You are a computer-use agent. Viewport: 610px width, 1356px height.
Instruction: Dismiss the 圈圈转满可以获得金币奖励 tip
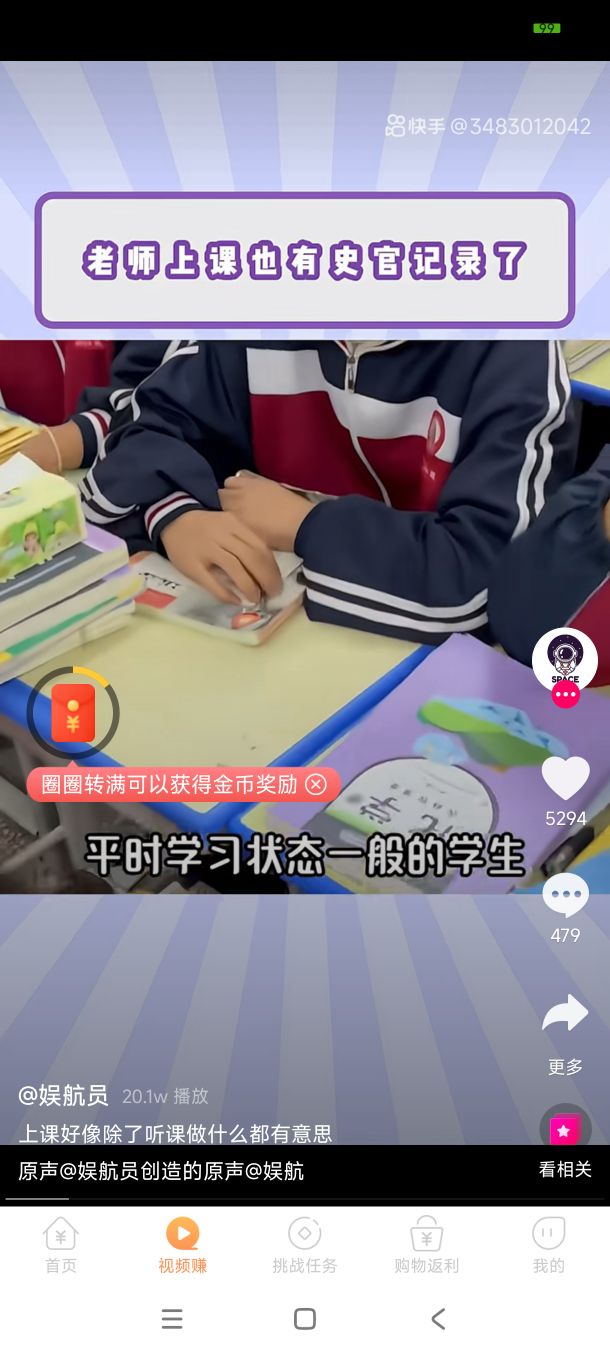[316, 784]
